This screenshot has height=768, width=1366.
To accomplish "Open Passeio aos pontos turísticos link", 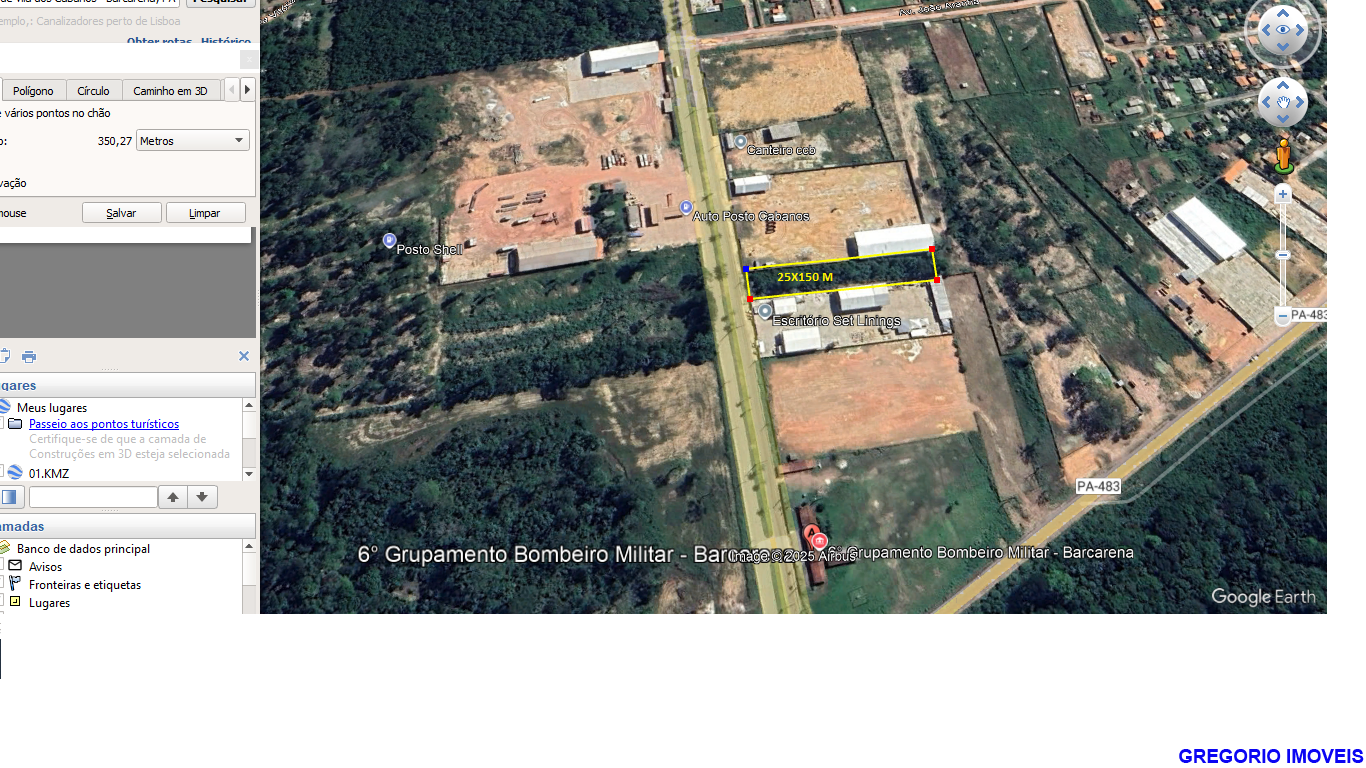I will click(104, 424).
